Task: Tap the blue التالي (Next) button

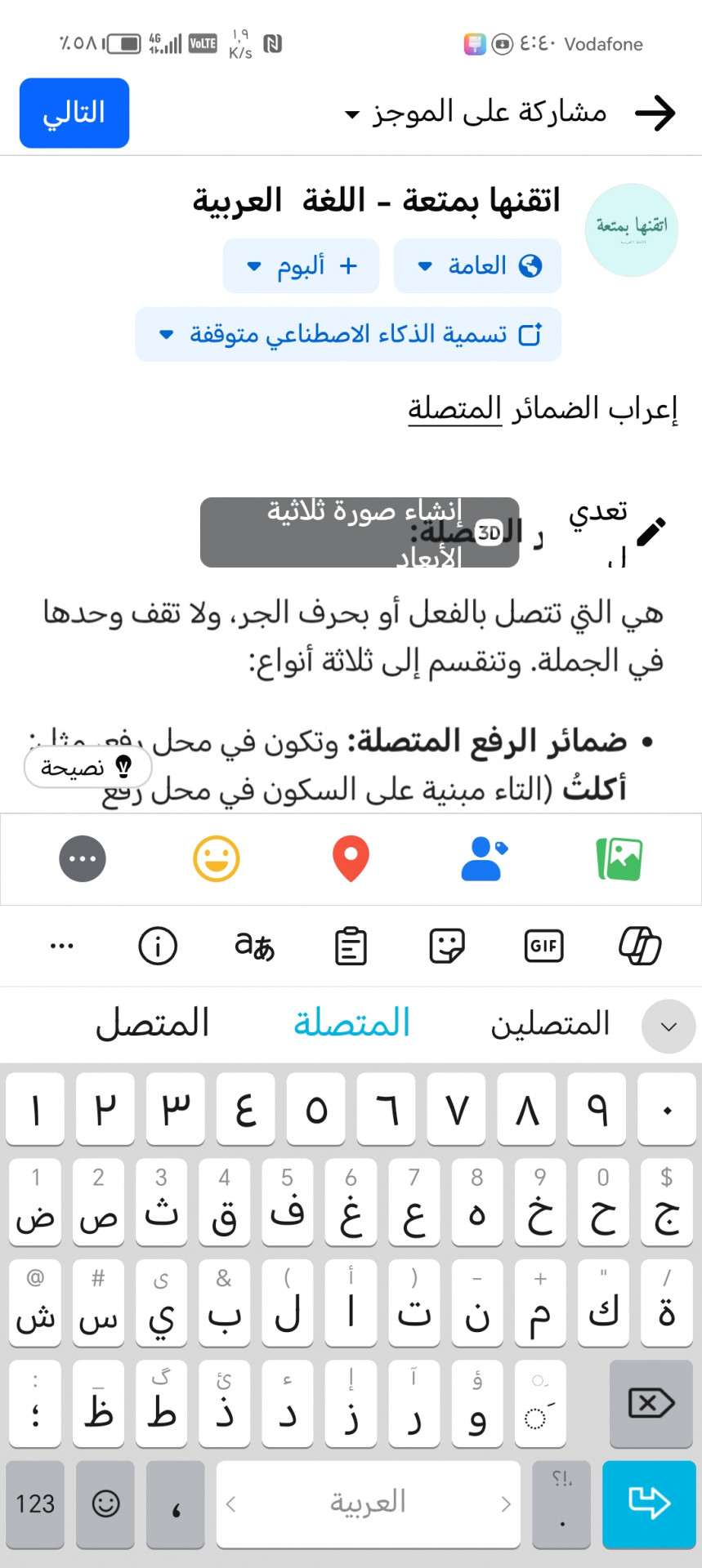Action: click(x=74, y=113)
